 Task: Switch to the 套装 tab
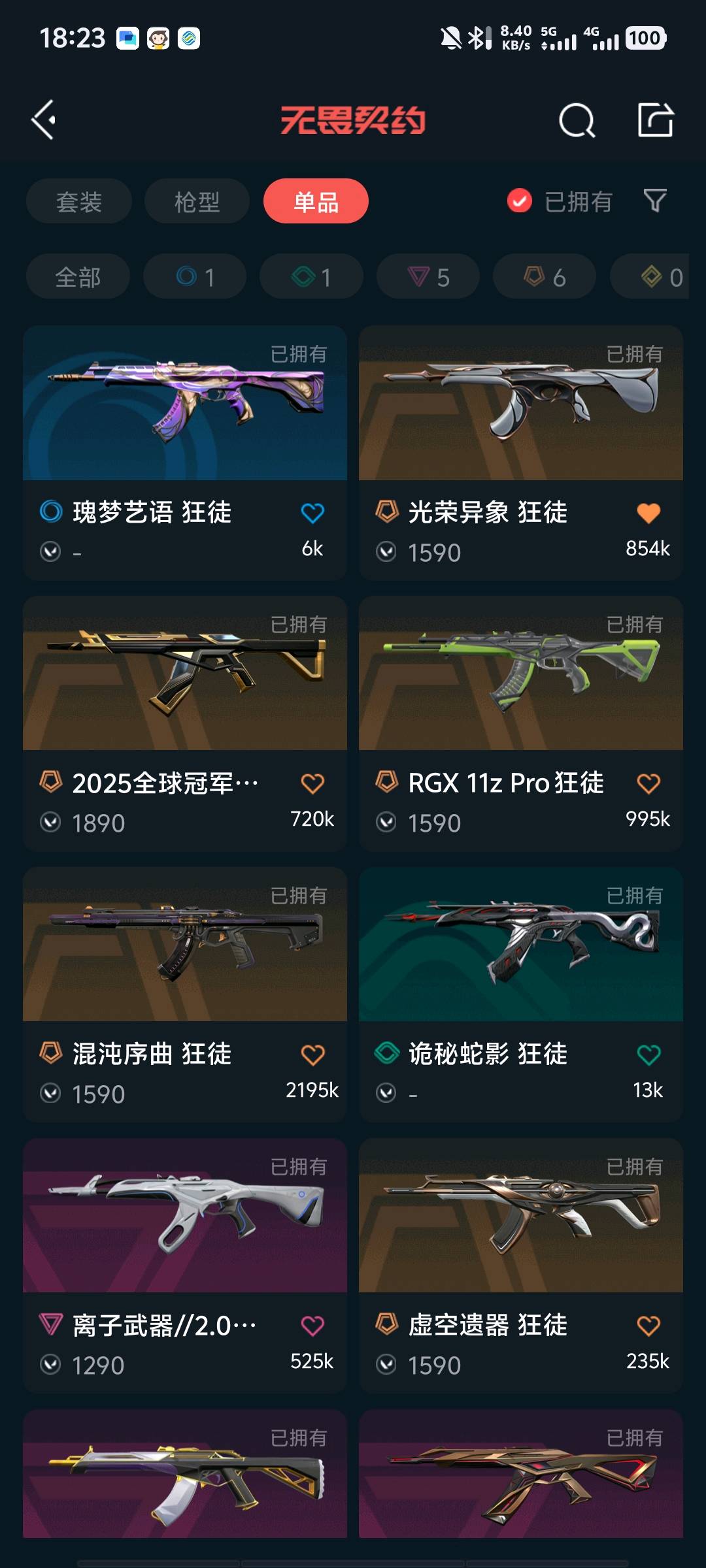[79, 202]
